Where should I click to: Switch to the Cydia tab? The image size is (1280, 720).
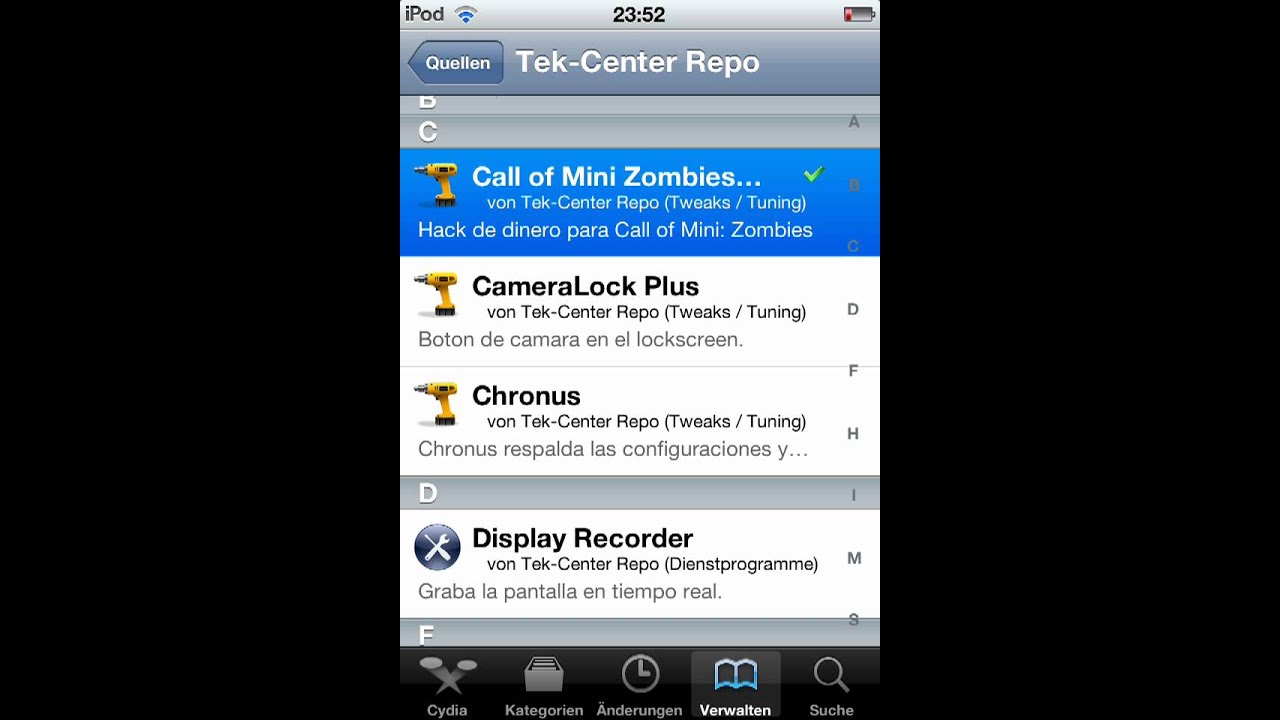pos(447,687)
